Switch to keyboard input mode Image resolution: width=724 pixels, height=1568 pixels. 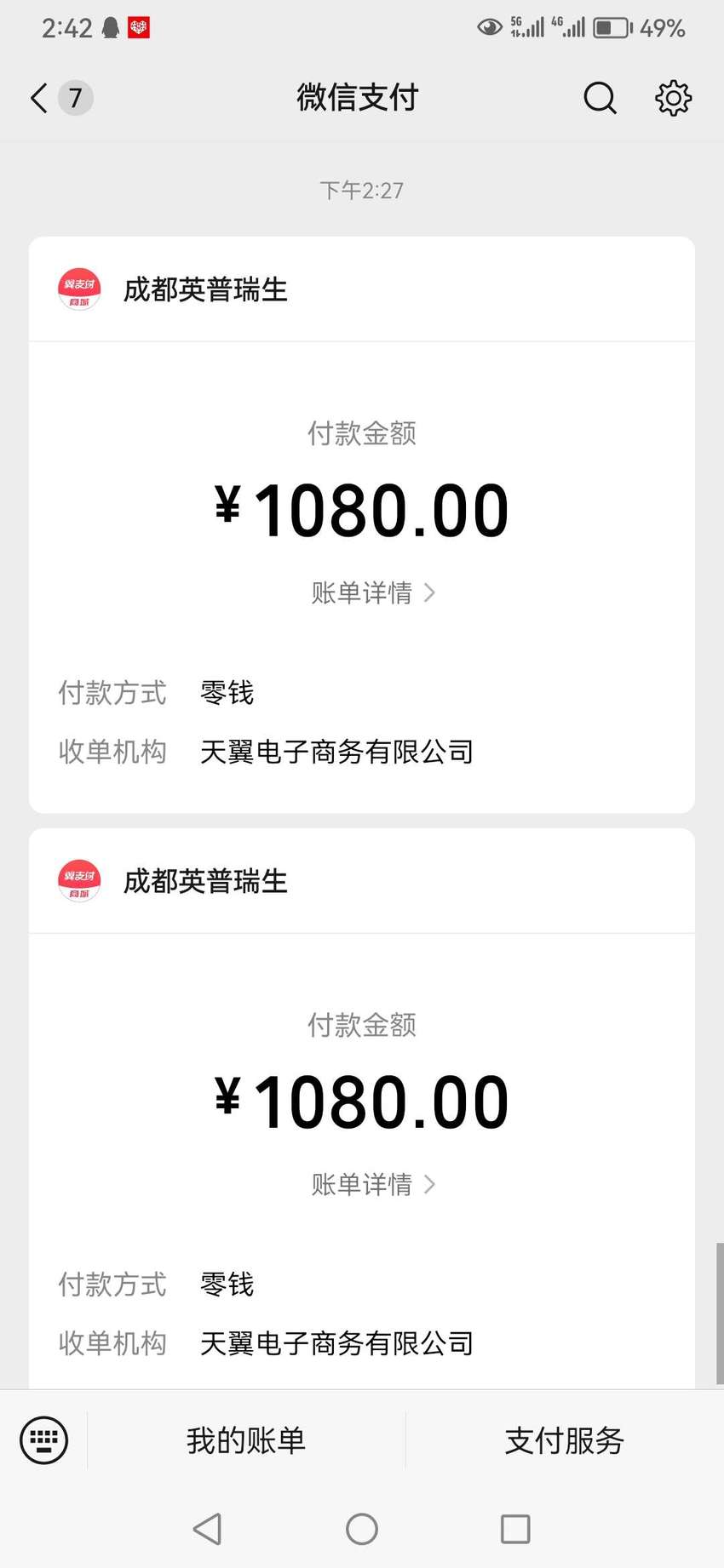[x=44, y=1440]
